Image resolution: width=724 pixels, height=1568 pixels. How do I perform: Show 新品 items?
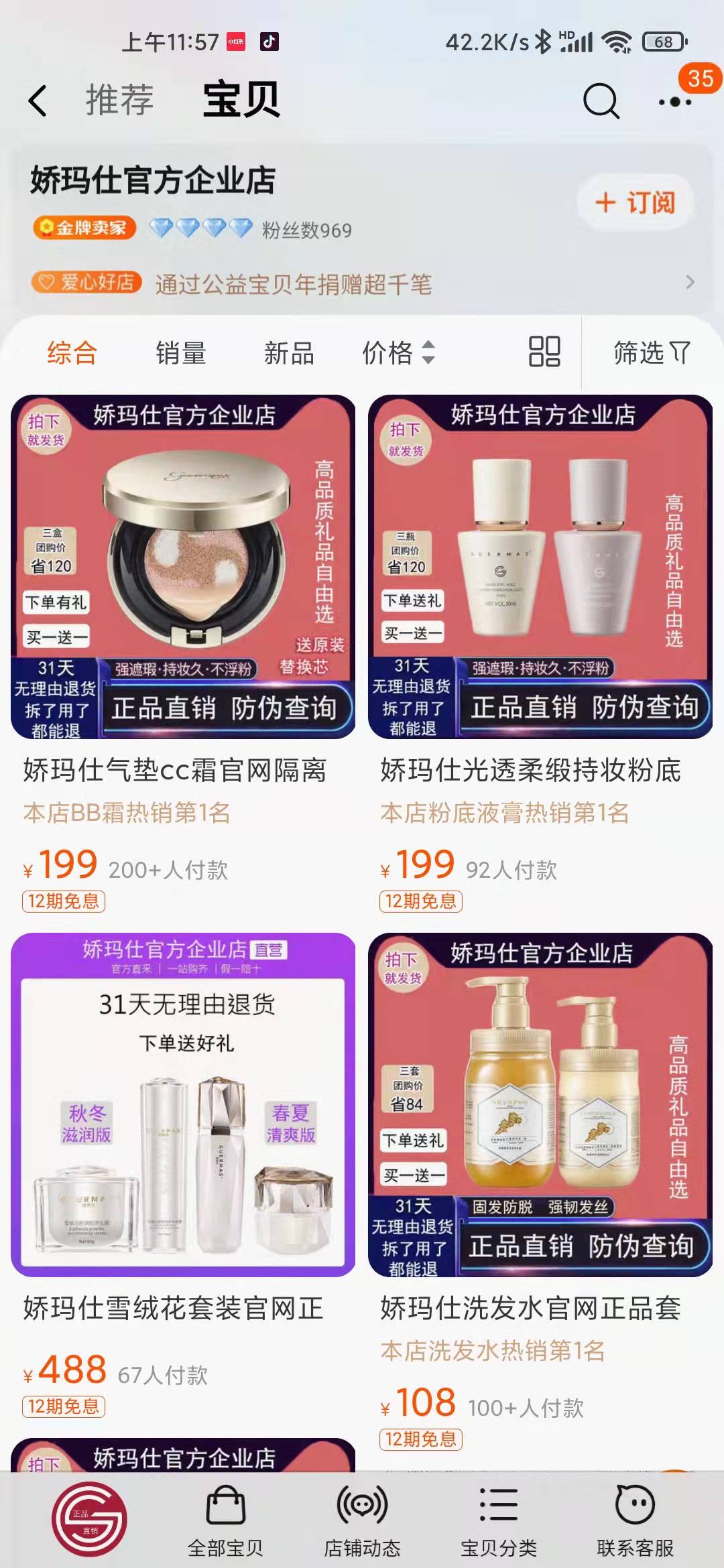pos(289,352)
